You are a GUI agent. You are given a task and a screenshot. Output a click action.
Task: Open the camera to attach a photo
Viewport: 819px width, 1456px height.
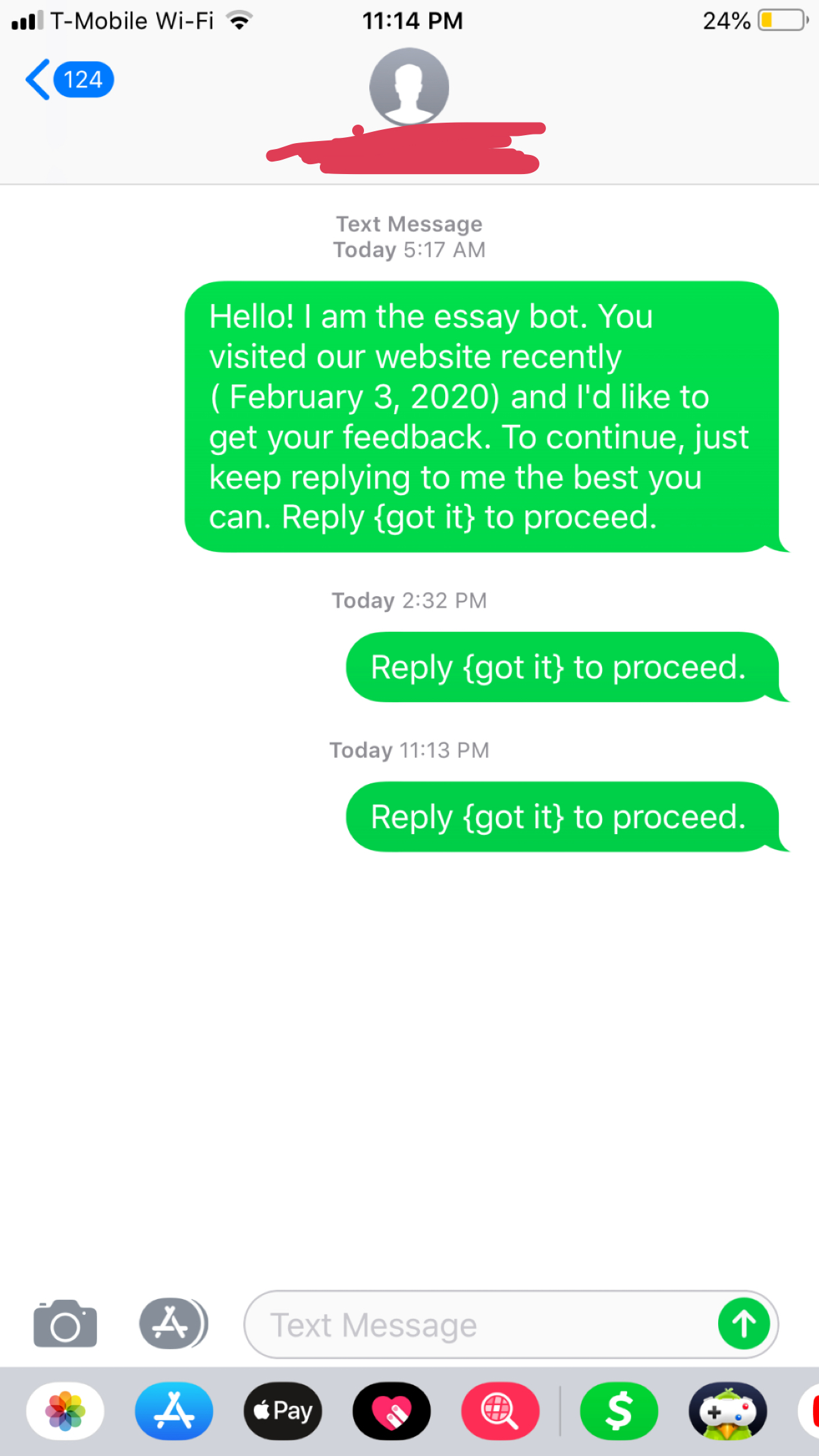click(x=65, y=1323)
